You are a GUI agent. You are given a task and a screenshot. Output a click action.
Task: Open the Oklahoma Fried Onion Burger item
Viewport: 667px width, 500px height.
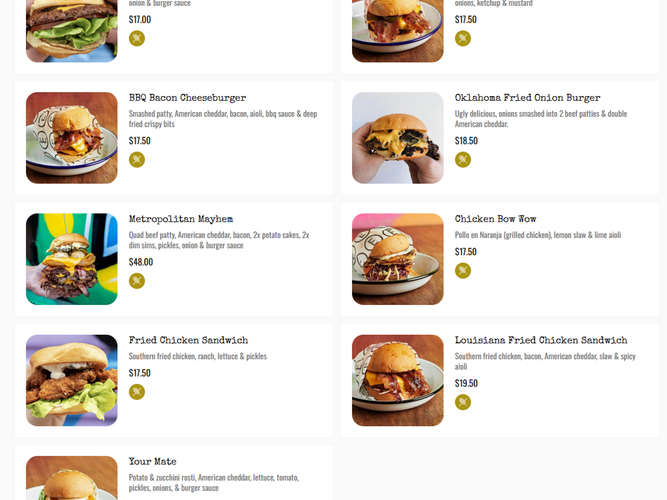pos(527,98)
